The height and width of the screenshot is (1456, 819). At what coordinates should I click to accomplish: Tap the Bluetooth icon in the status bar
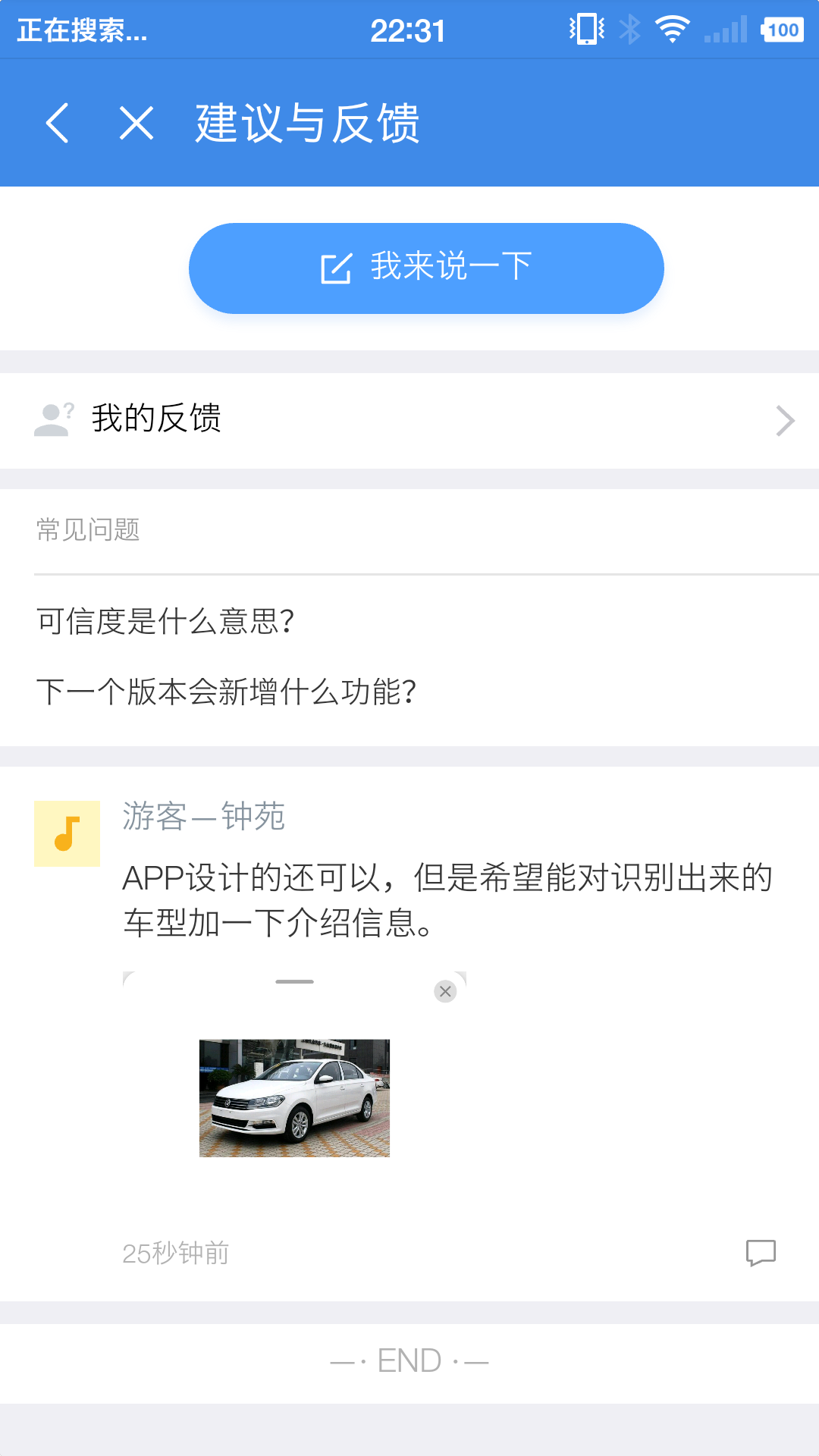pyautogui.click(x=630, y=29)
